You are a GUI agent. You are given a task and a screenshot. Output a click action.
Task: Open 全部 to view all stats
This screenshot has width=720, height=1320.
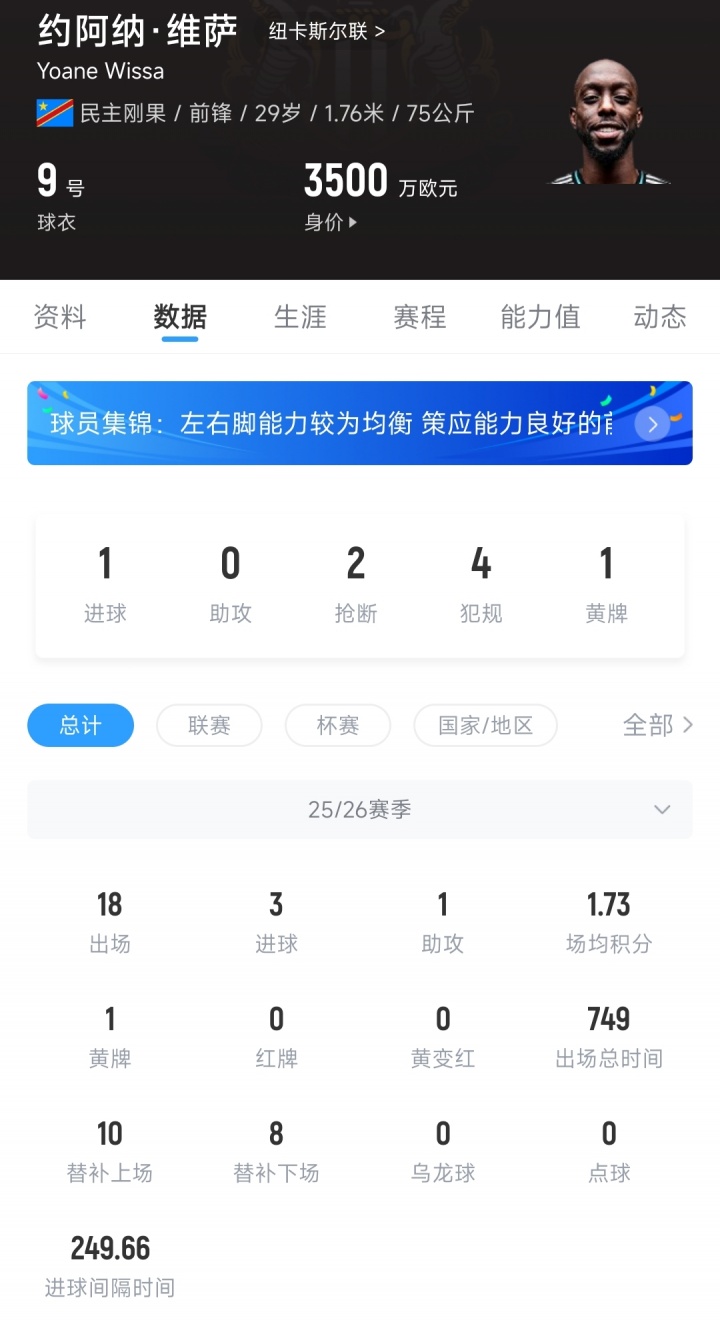657,725
